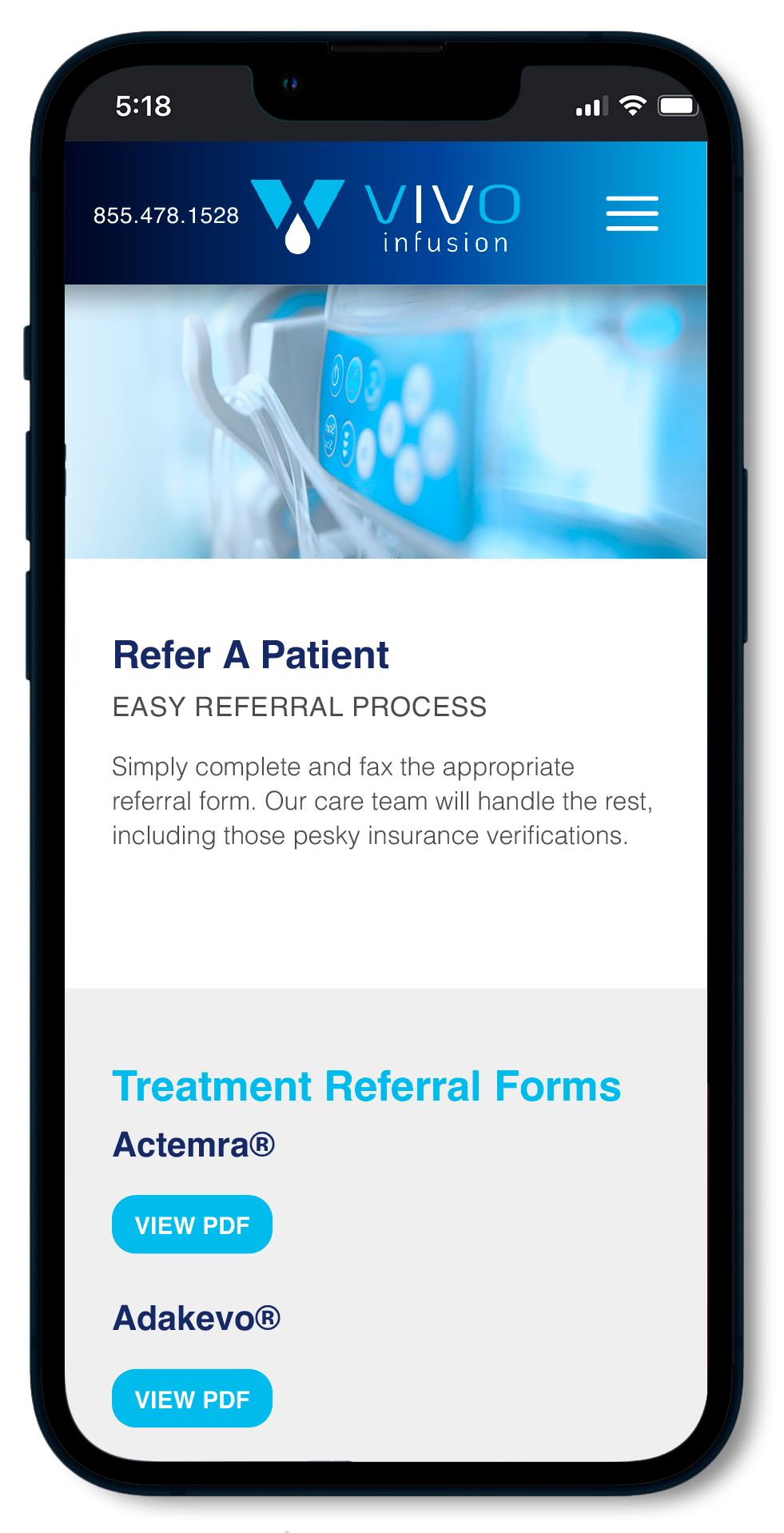
Task: Open the Adakevo VIEW PDF button
Action: tap(192, 1398)
